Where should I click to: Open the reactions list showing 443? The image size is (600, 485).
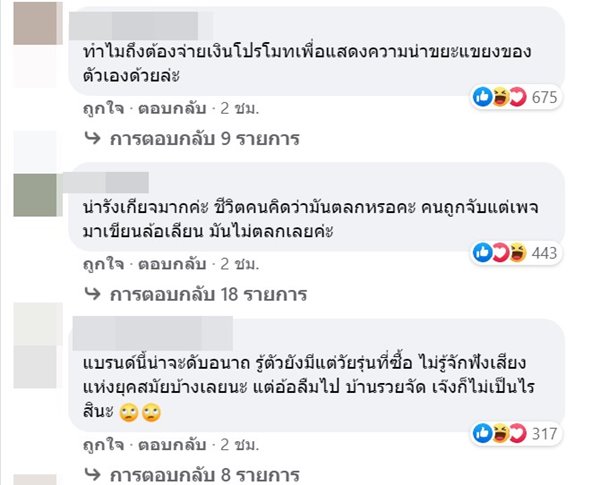pos(518,254)
